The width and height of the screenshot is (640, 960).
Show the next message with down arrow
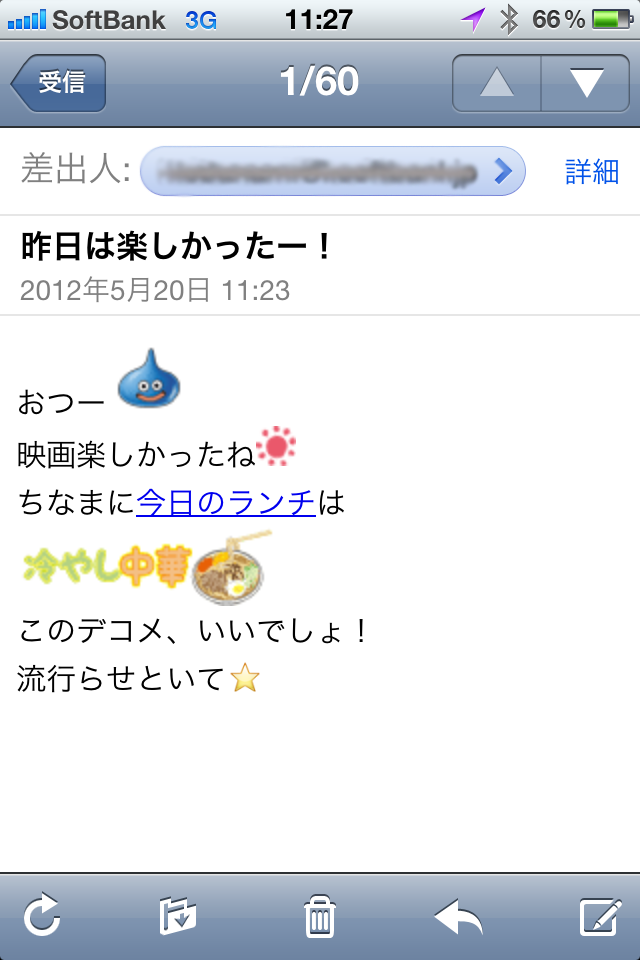[x=585, y=83]
